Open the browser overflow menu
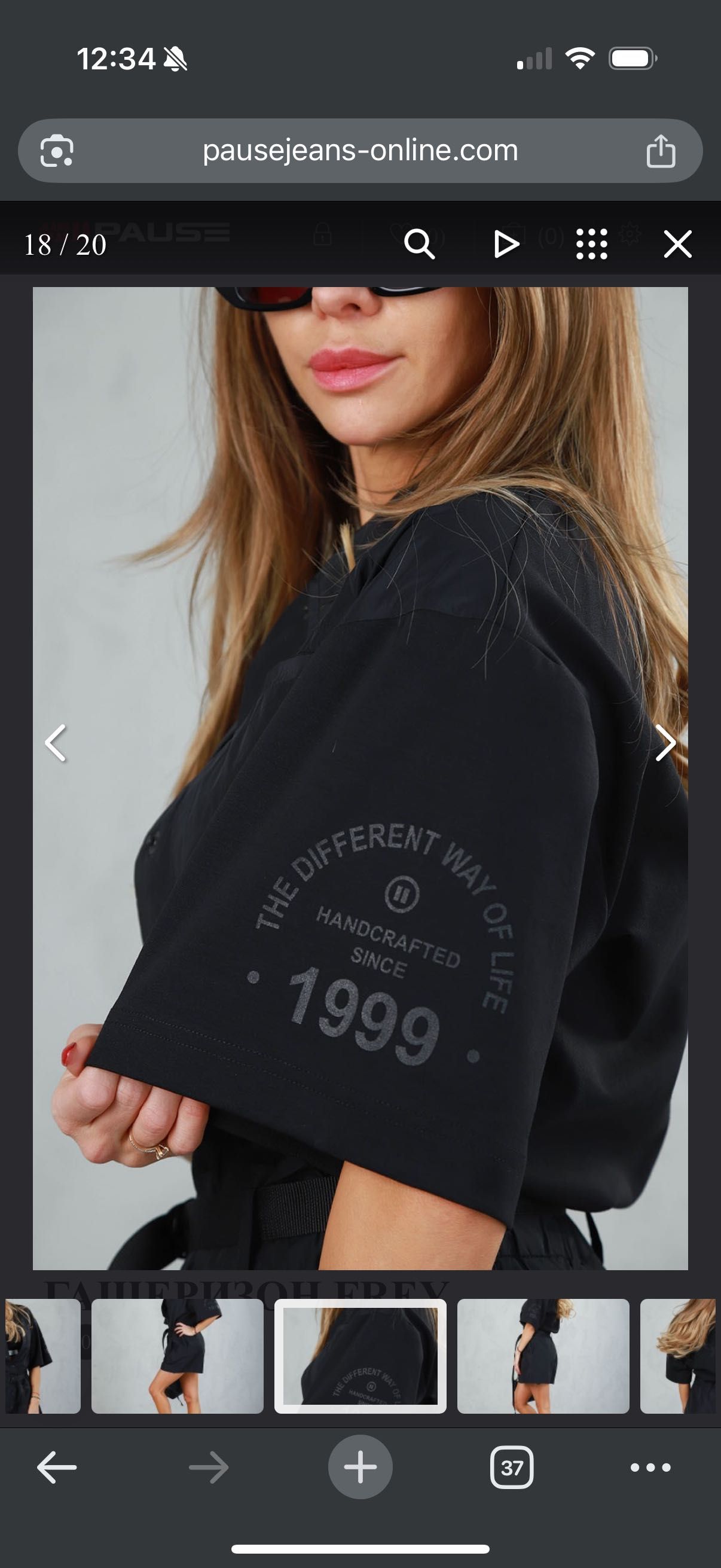The height and width of the screenshot is (1568, 721). pyautogui.click(x=650, y=1468)
